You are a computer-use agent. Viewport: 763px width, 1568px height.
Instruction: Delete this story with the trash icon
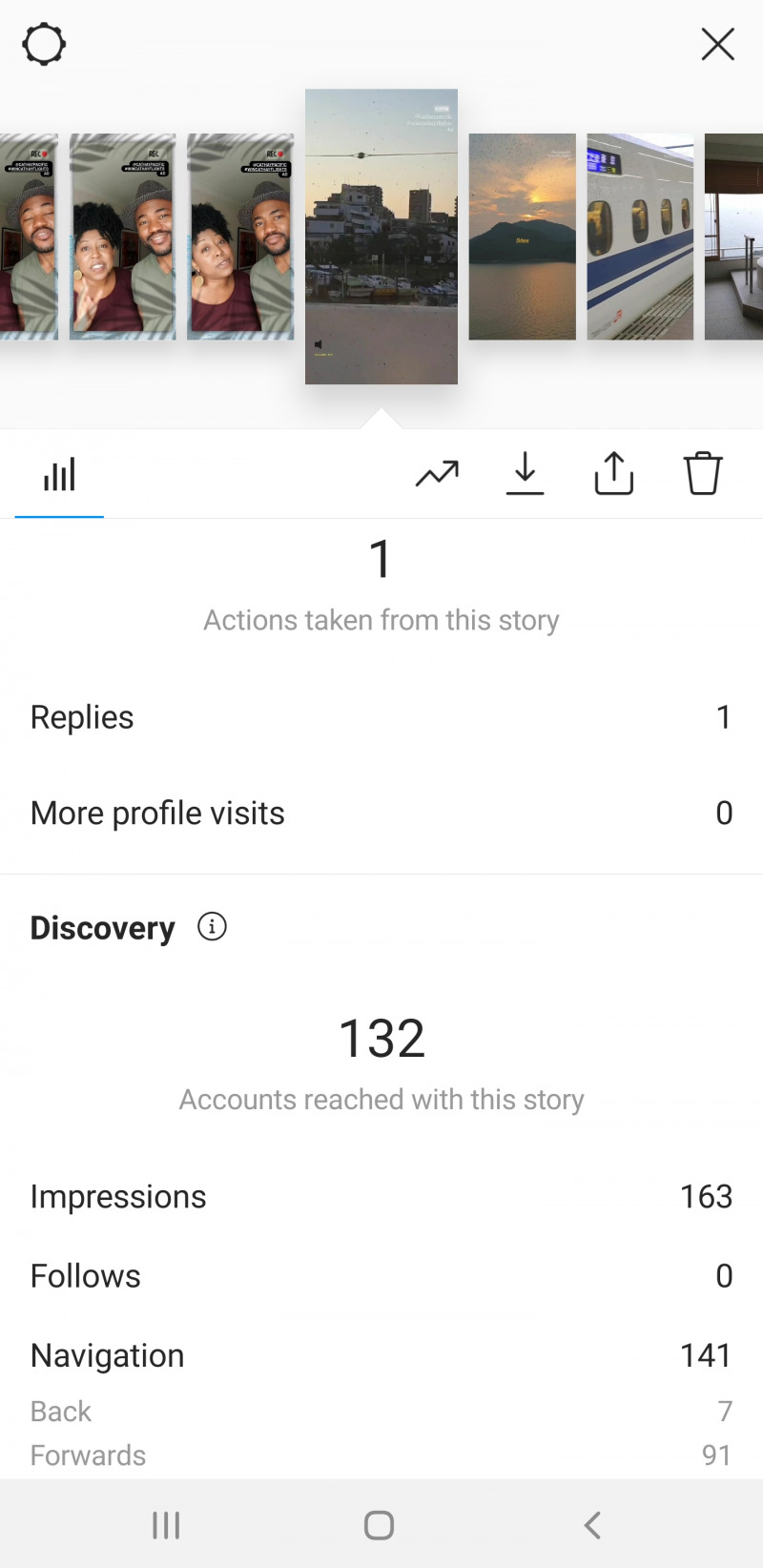(703, 474)
